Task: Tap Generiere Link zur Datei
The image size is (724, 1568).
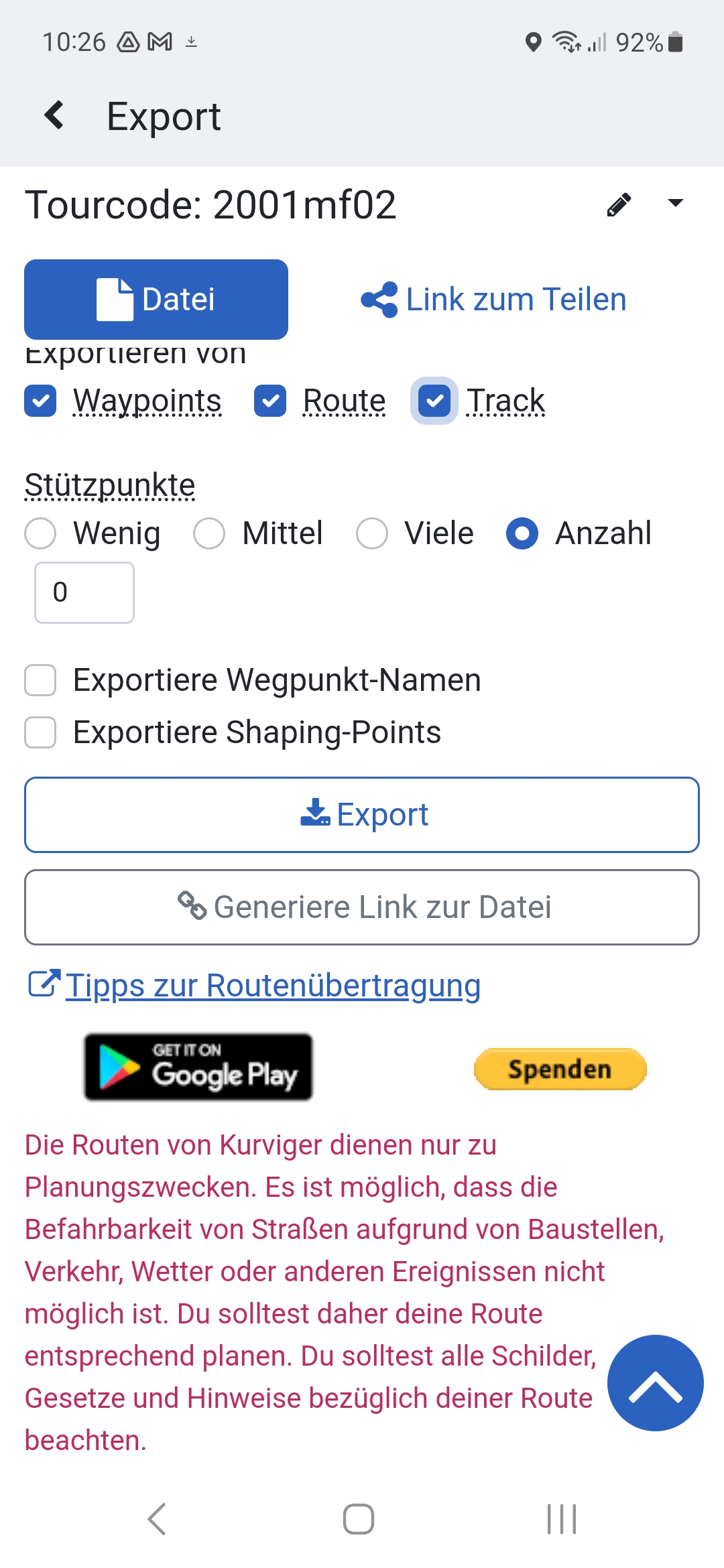Action: pyautogui.click(x=362, y=907)
